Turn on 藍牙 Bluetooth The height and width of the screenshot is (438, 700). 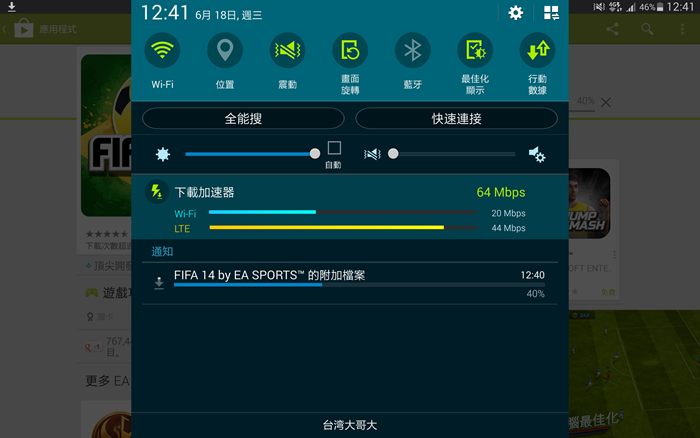(x=412, y=50)
